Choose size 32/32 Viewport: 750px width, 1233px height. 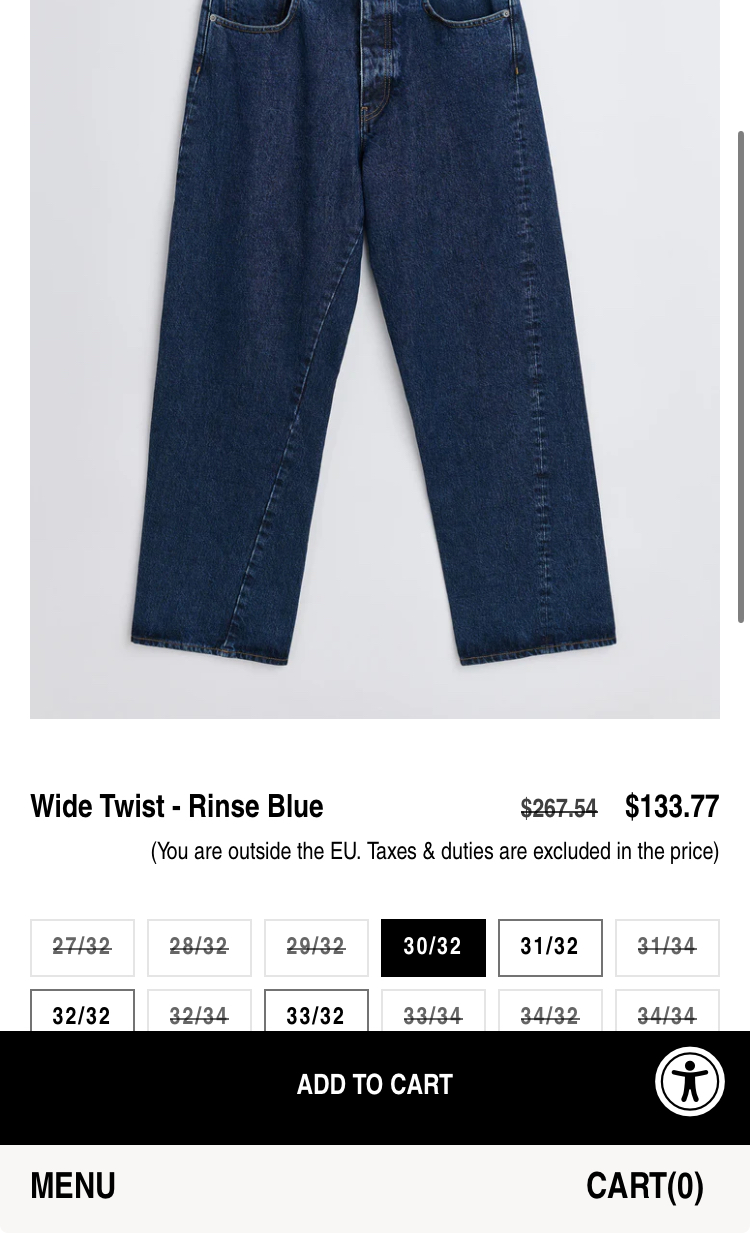[x=82, y=1011]
